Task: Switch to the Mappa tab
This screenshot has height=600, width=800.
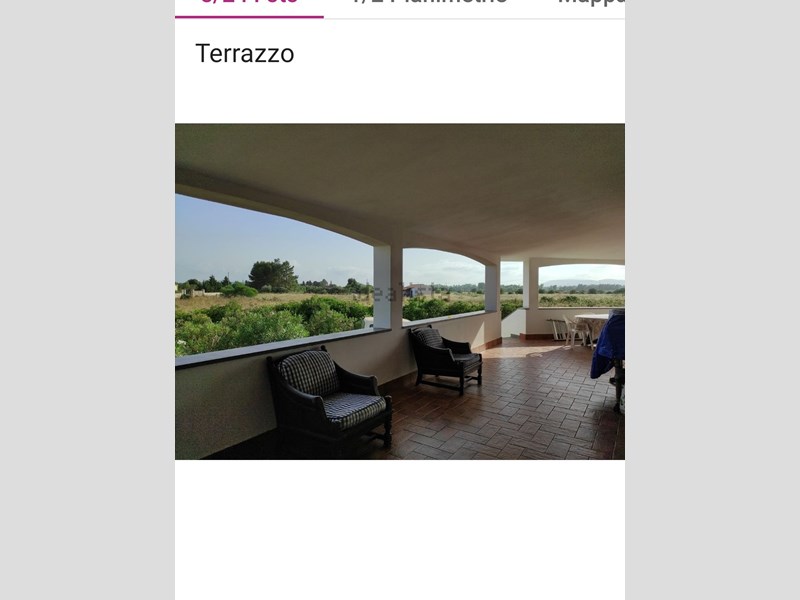Action: click(x=592, y=4)
